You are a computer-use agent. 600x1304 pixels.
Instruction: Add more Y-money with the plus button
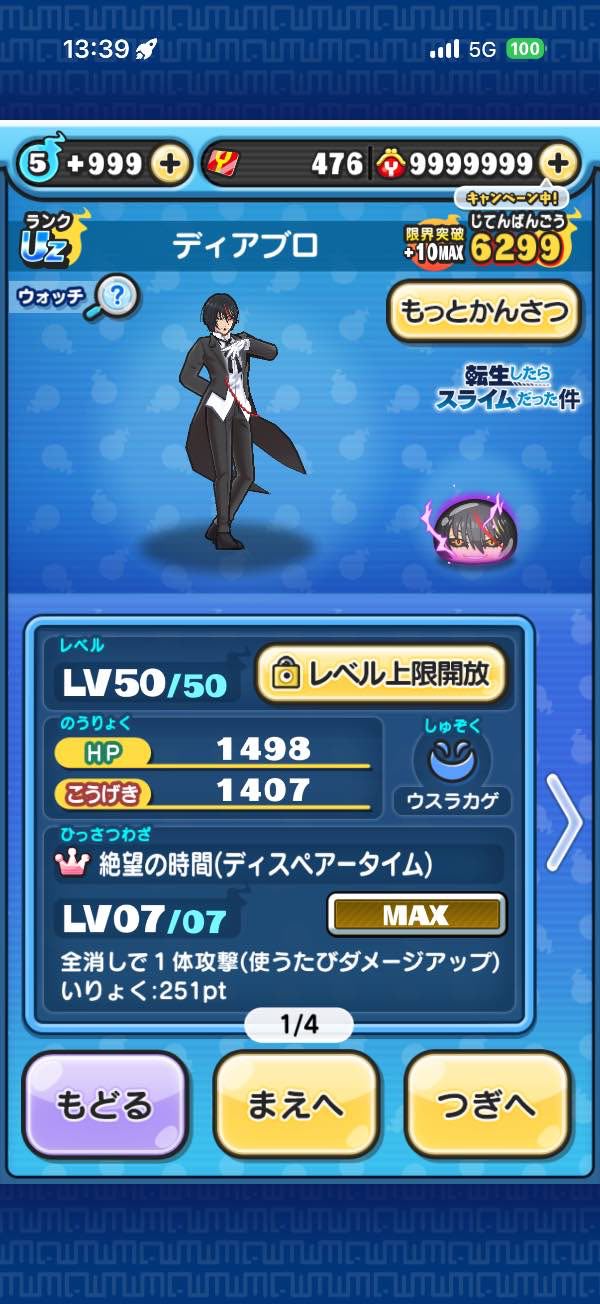(x=560, y=163)
